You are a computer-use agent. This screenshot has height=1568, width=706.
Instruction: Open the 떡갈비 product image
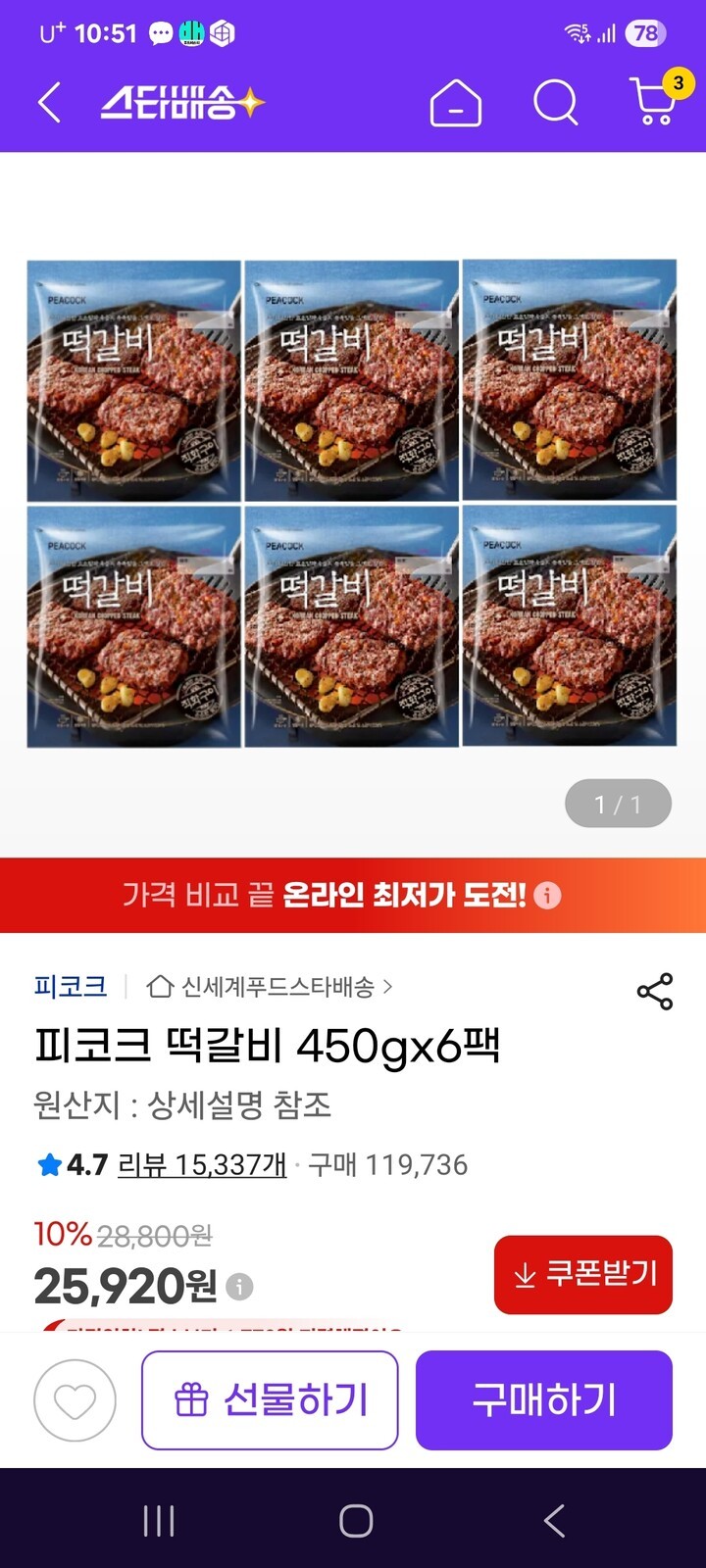tap(352, 503)
